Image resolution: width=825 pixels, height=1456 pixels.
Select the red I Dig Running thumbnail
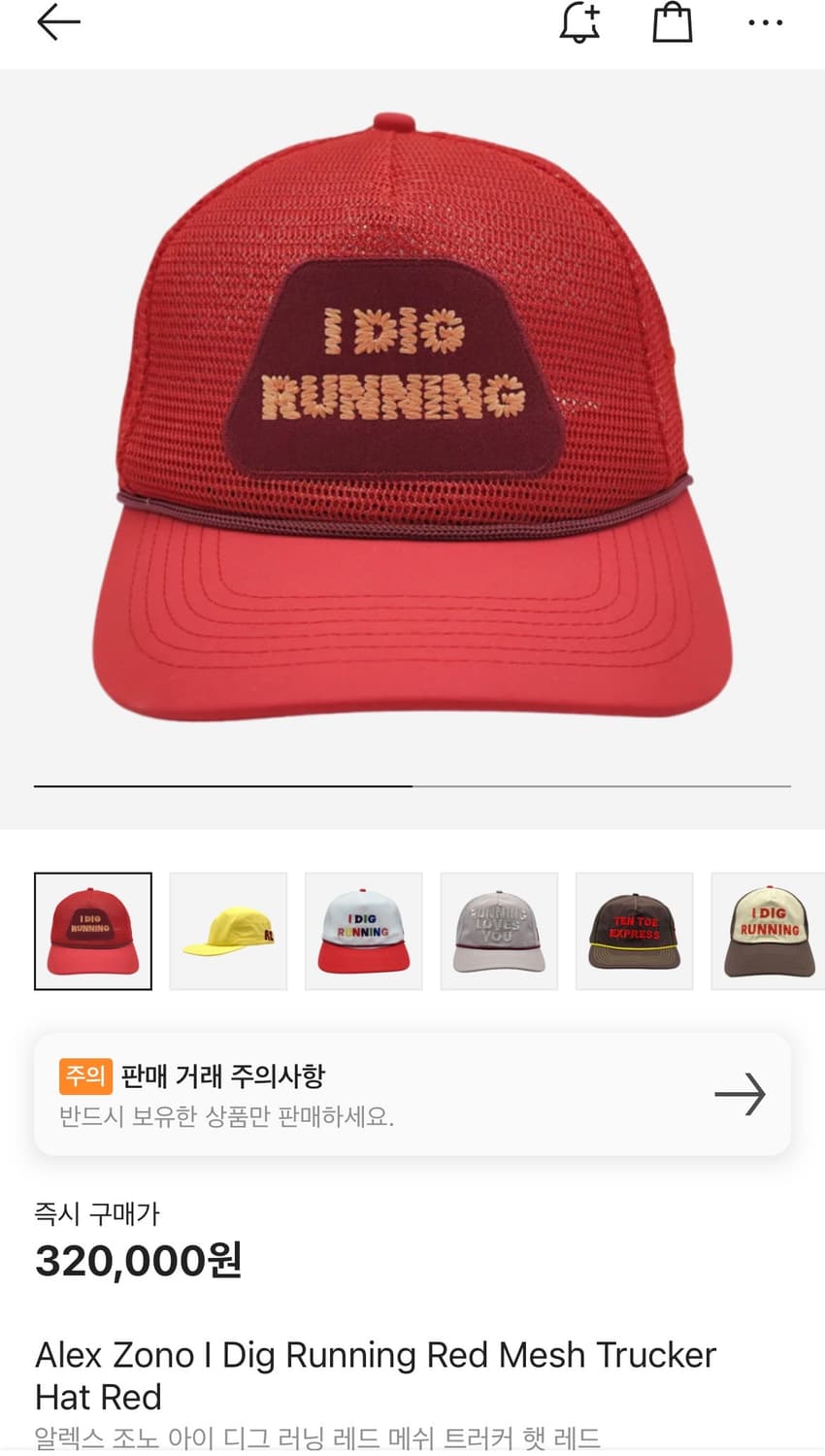(x=92, y=930)
